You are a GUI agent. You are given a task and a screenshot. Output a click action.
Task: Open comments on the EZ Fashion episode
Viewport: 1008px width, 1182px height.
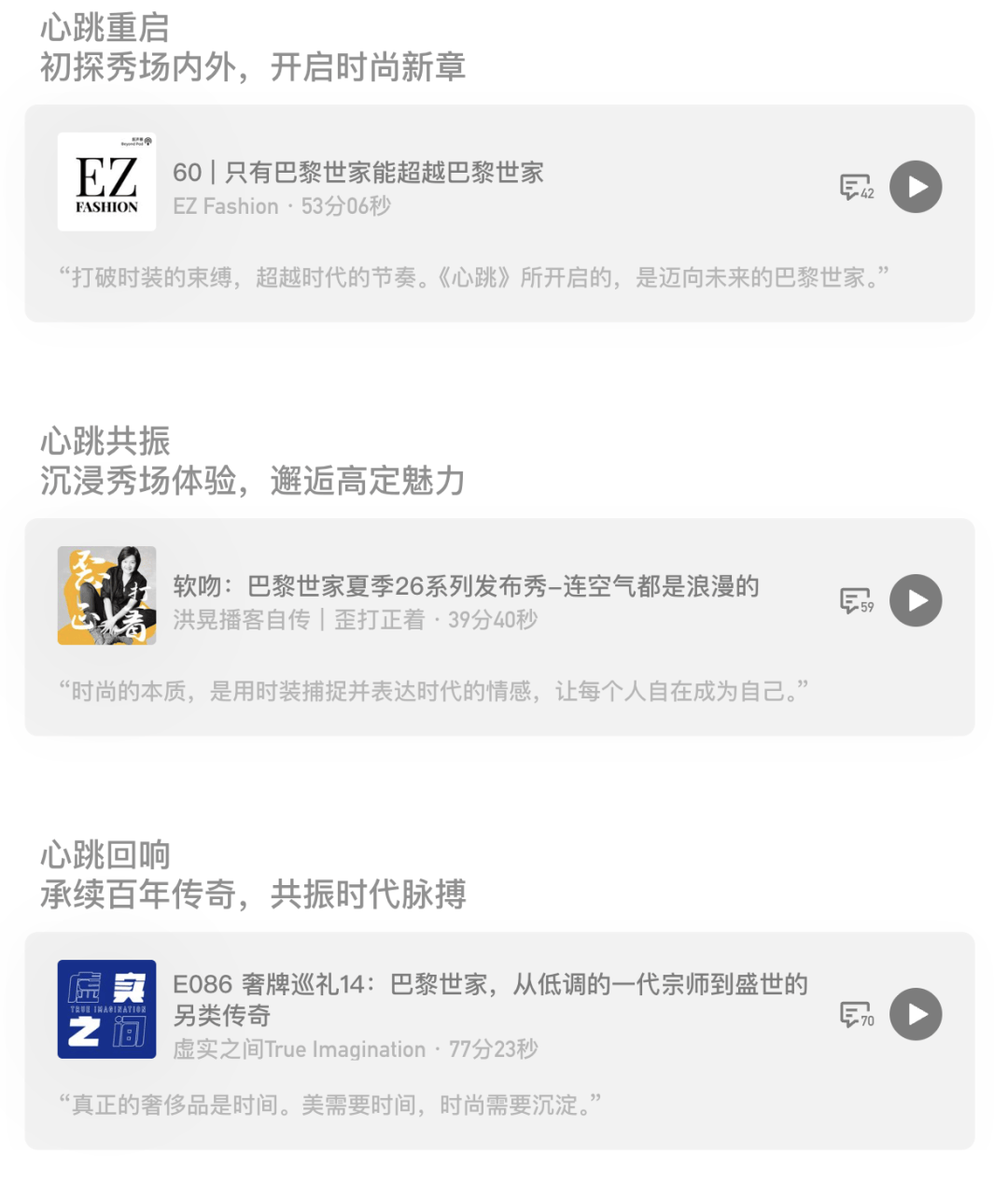coord(856,188)
